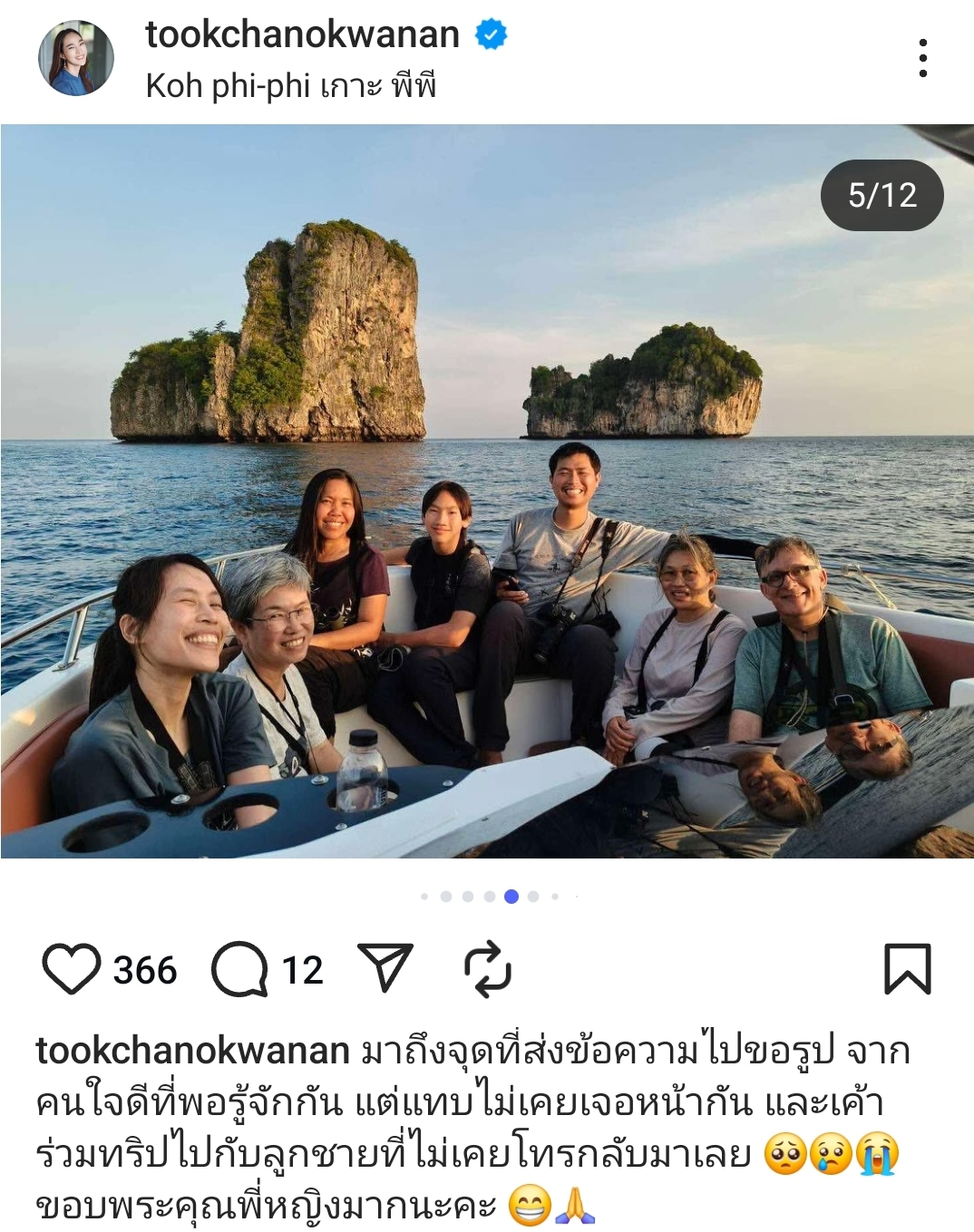This screenshot has height=1232, width=974.
Task: Bookmark this post
Action: pyautogui.click(x=907, y=969)
